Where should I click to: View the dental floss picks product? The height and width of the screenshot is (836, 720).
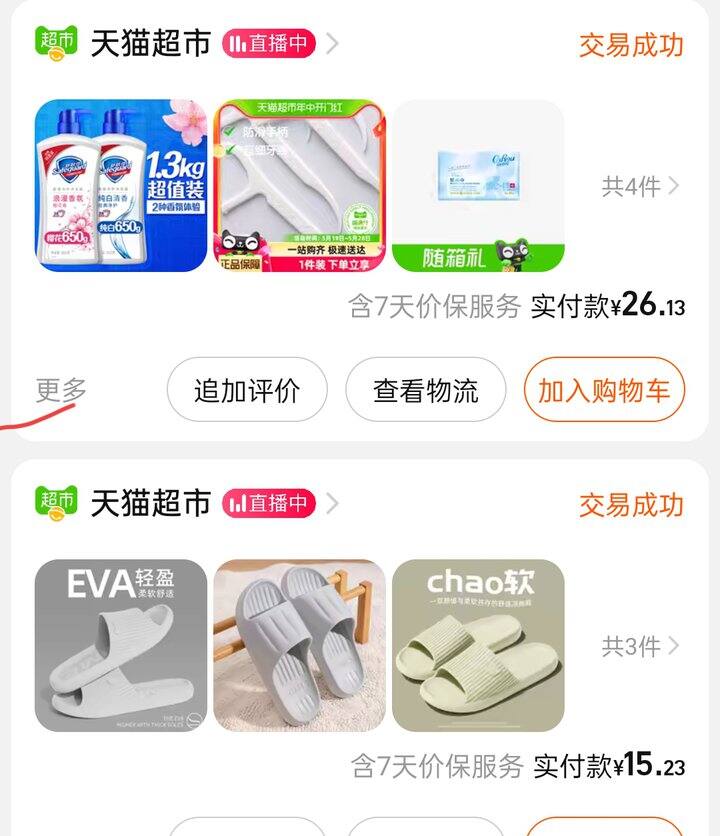(x=300, y=186)
